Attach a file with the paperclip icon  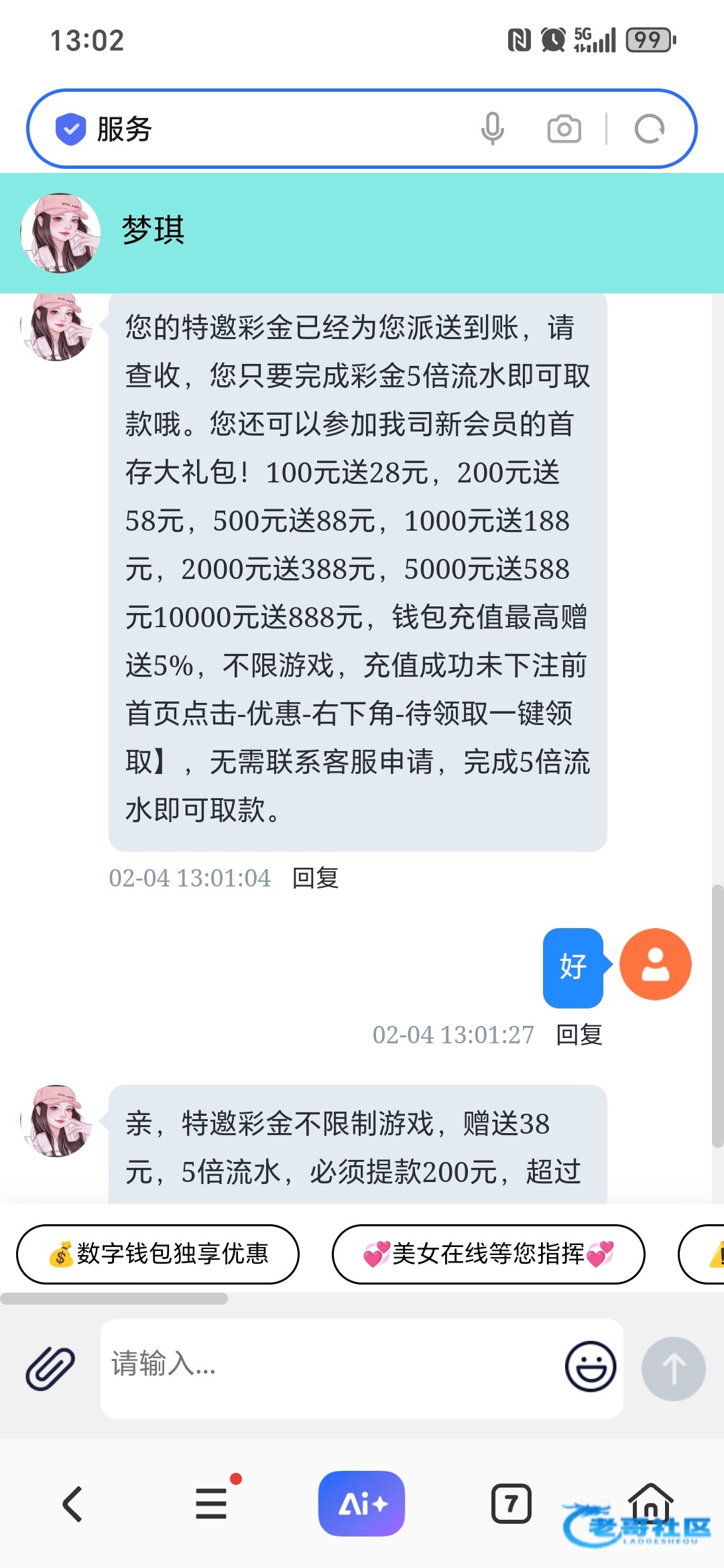coord(50,1368)
